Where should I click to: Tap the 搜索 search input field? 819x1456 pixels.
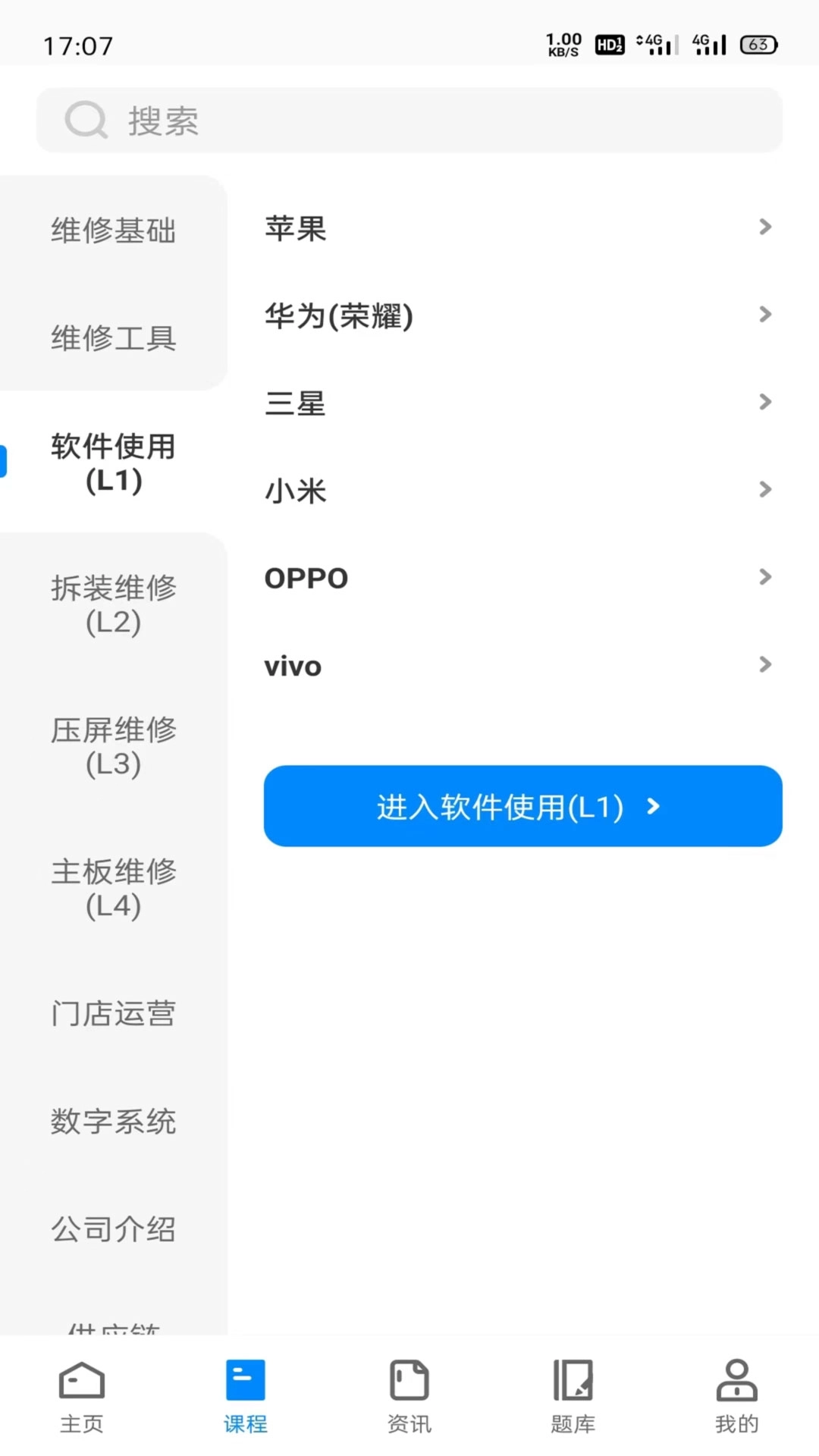pos(409,120)
